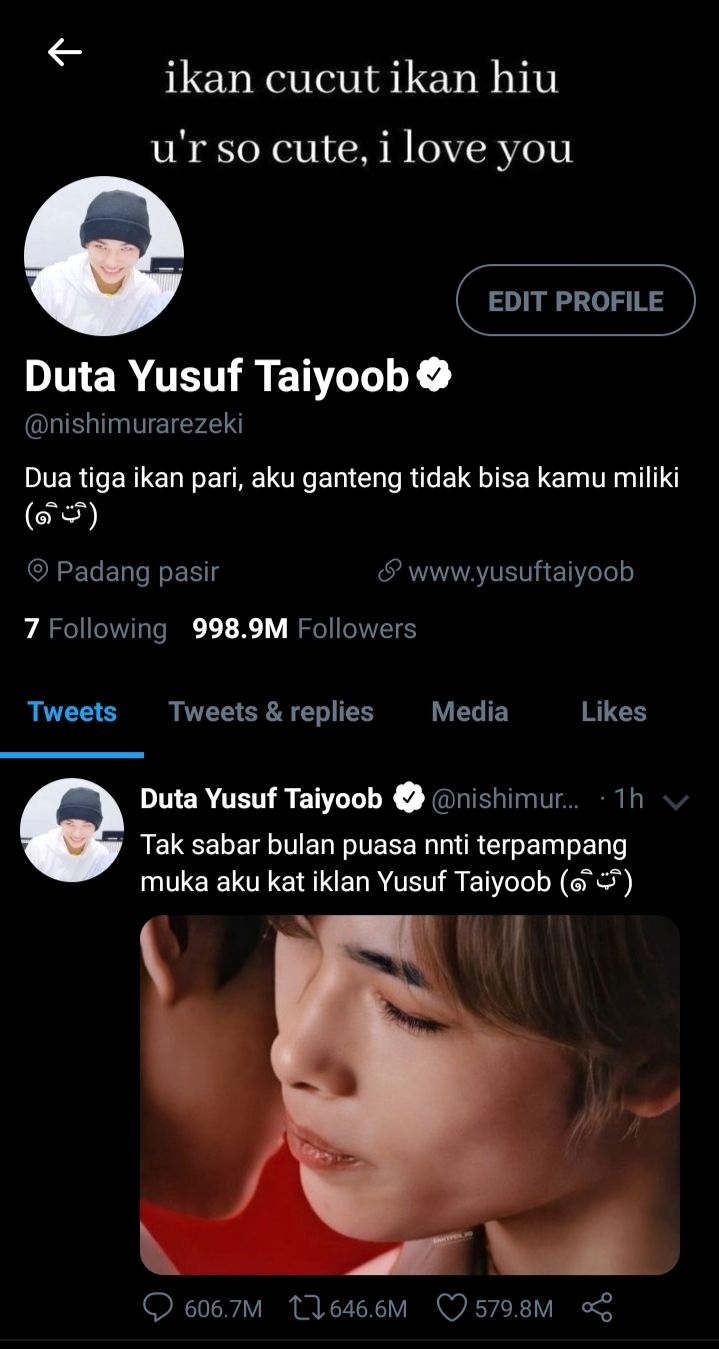Retweet the Yusuf Taiyoob iklan tweet
Screen dimensions: 719x1349
click(x=346, y=1308)
